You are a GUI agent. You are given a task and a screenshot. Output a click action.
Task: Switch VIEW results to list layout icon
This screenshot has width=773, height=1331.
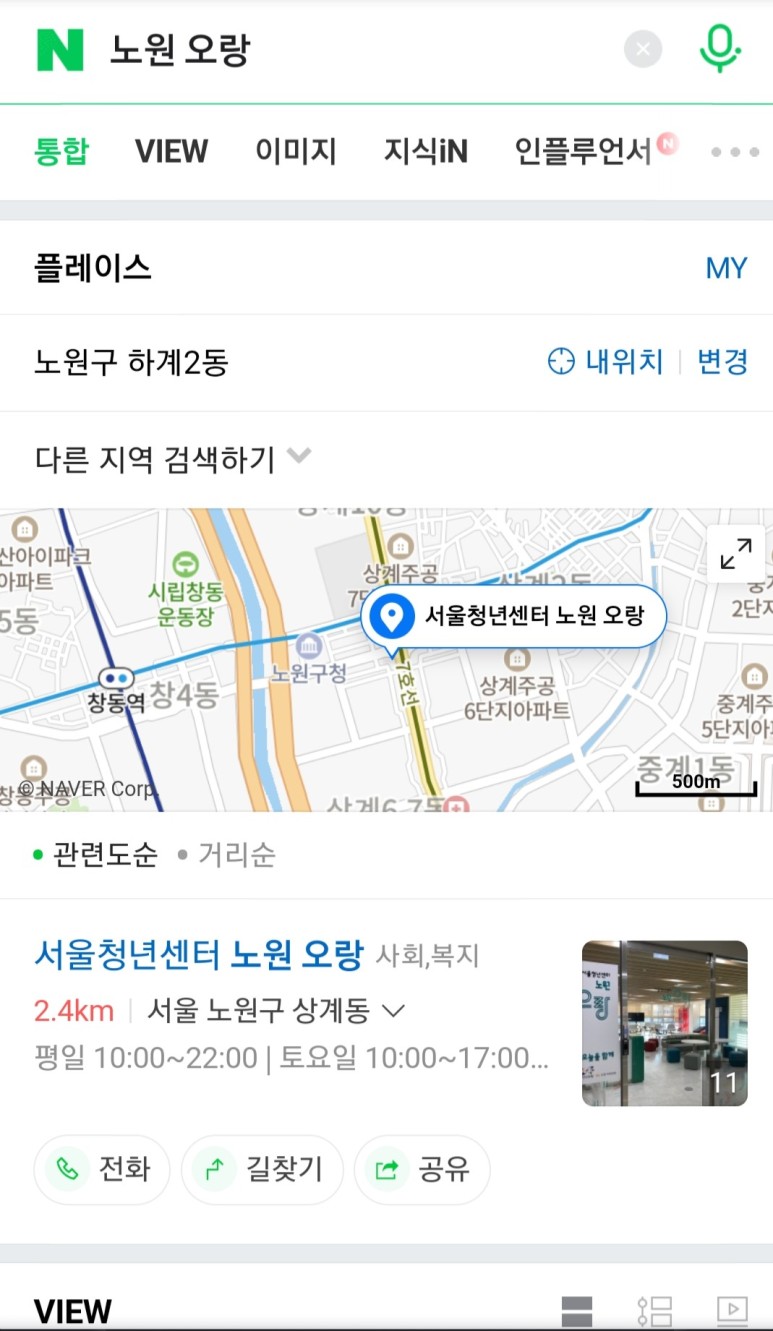[x=577, y=1309]
